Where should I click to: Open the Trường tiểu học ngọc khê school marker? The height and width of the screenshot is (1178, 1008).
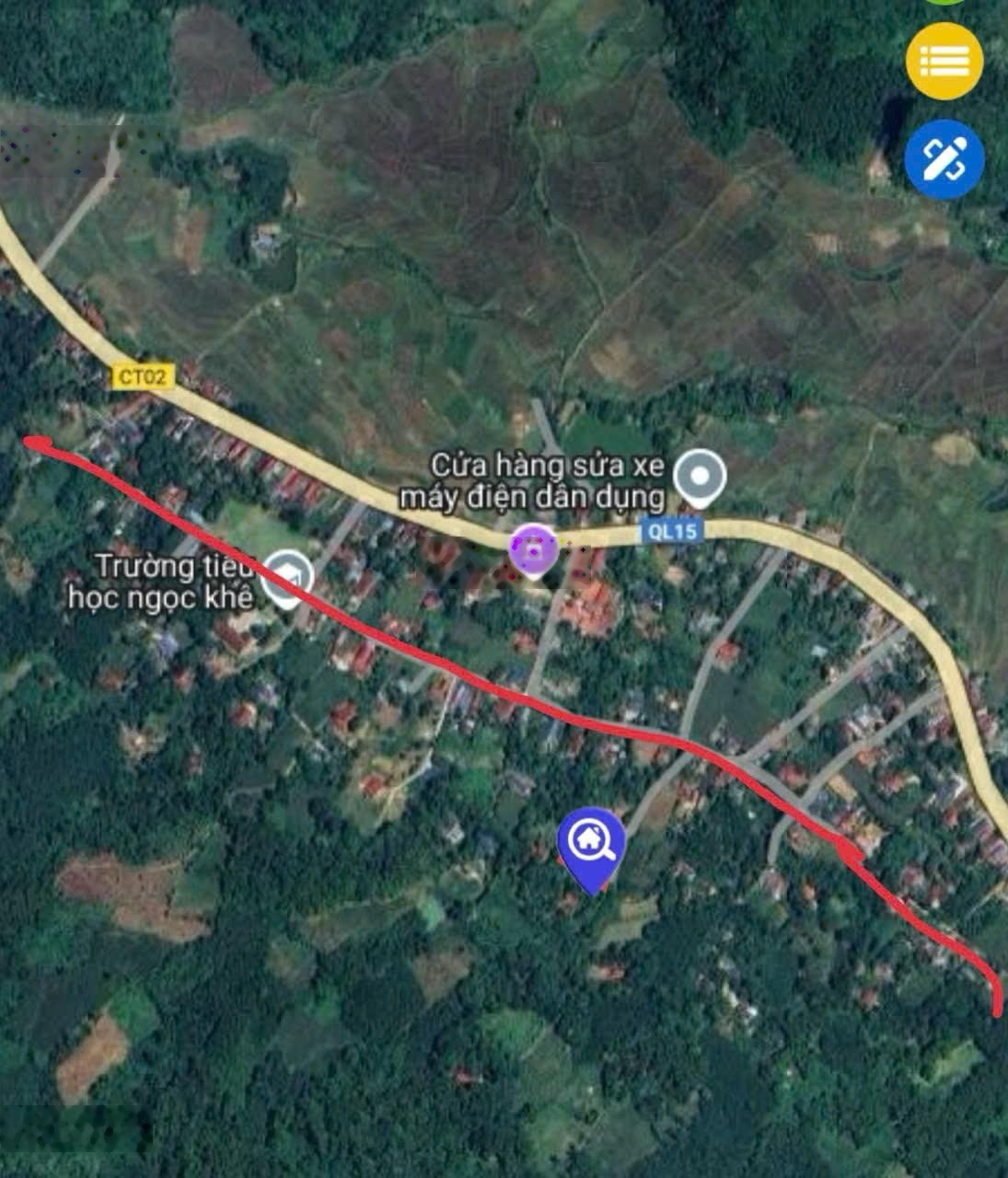click(x=287, y=578)
